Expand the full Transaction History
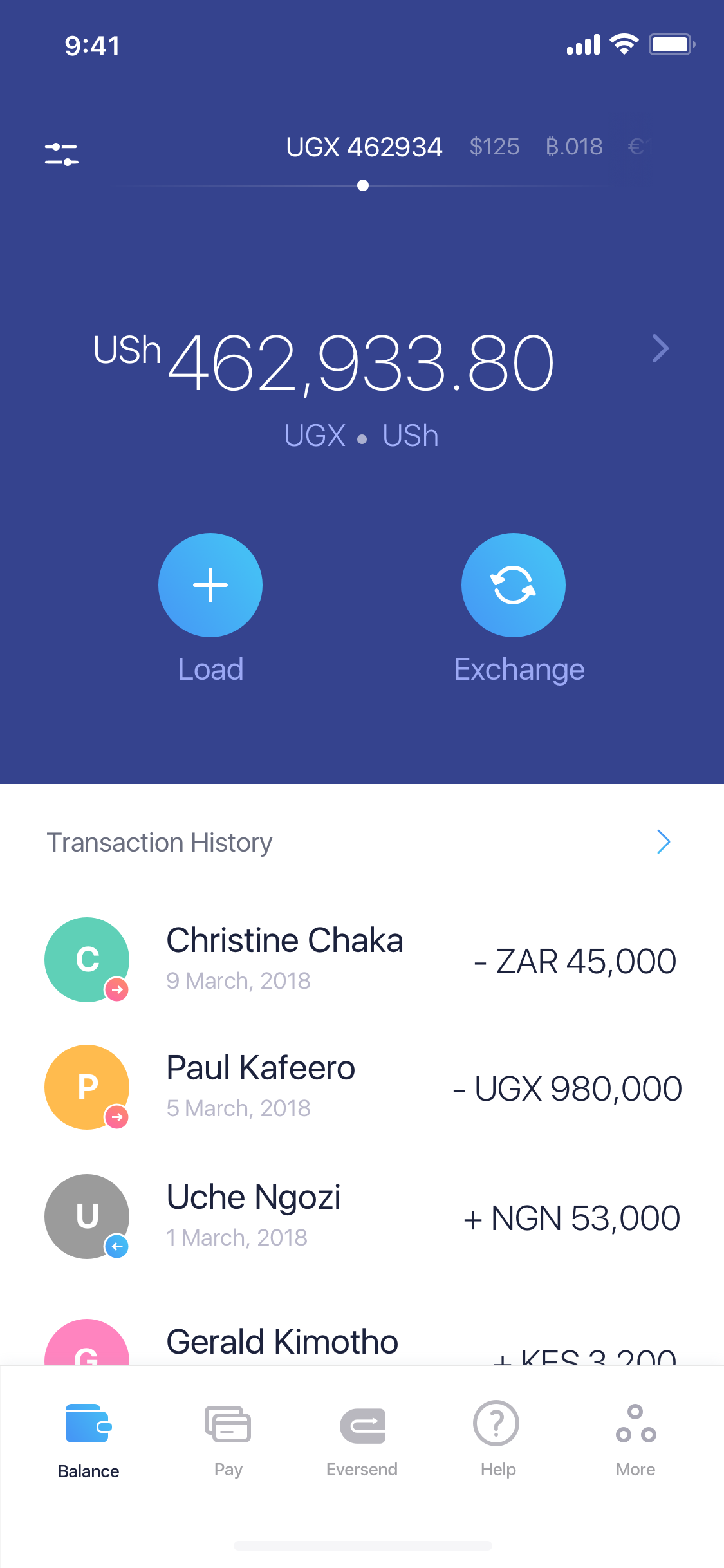 pyautogui.click(x=664, y=842)
